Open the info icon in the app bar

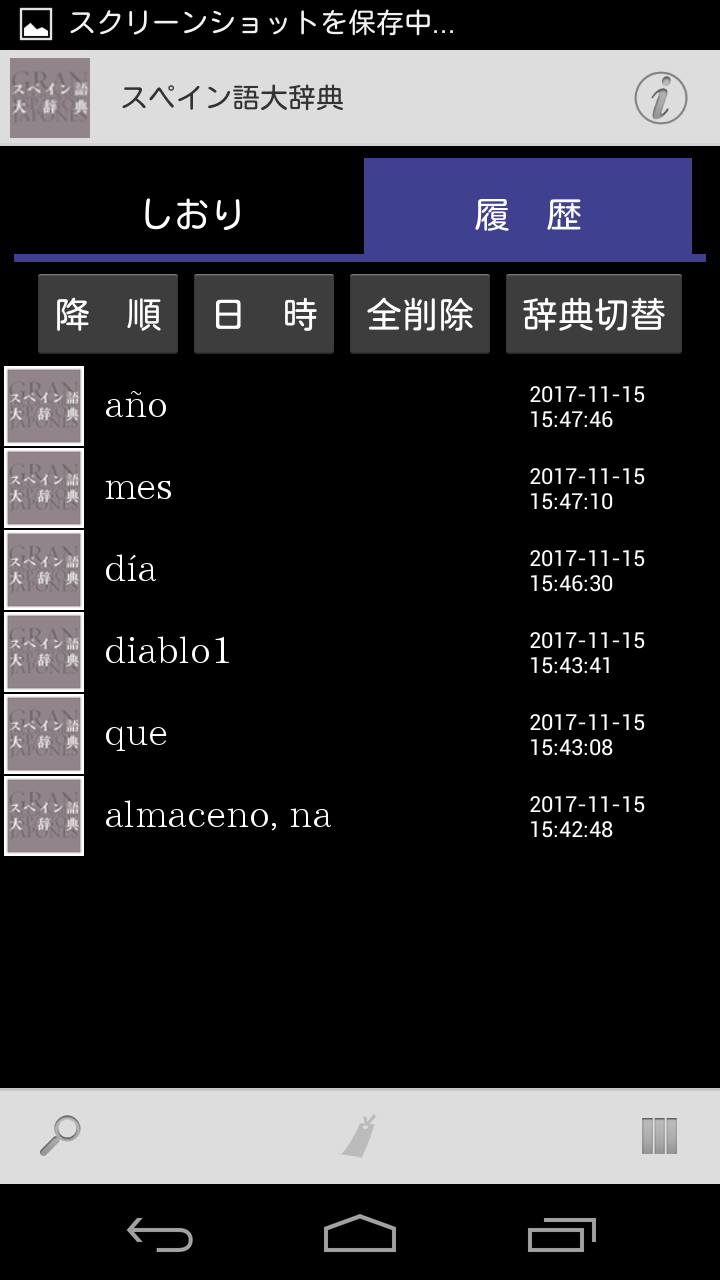click(661, 98)
